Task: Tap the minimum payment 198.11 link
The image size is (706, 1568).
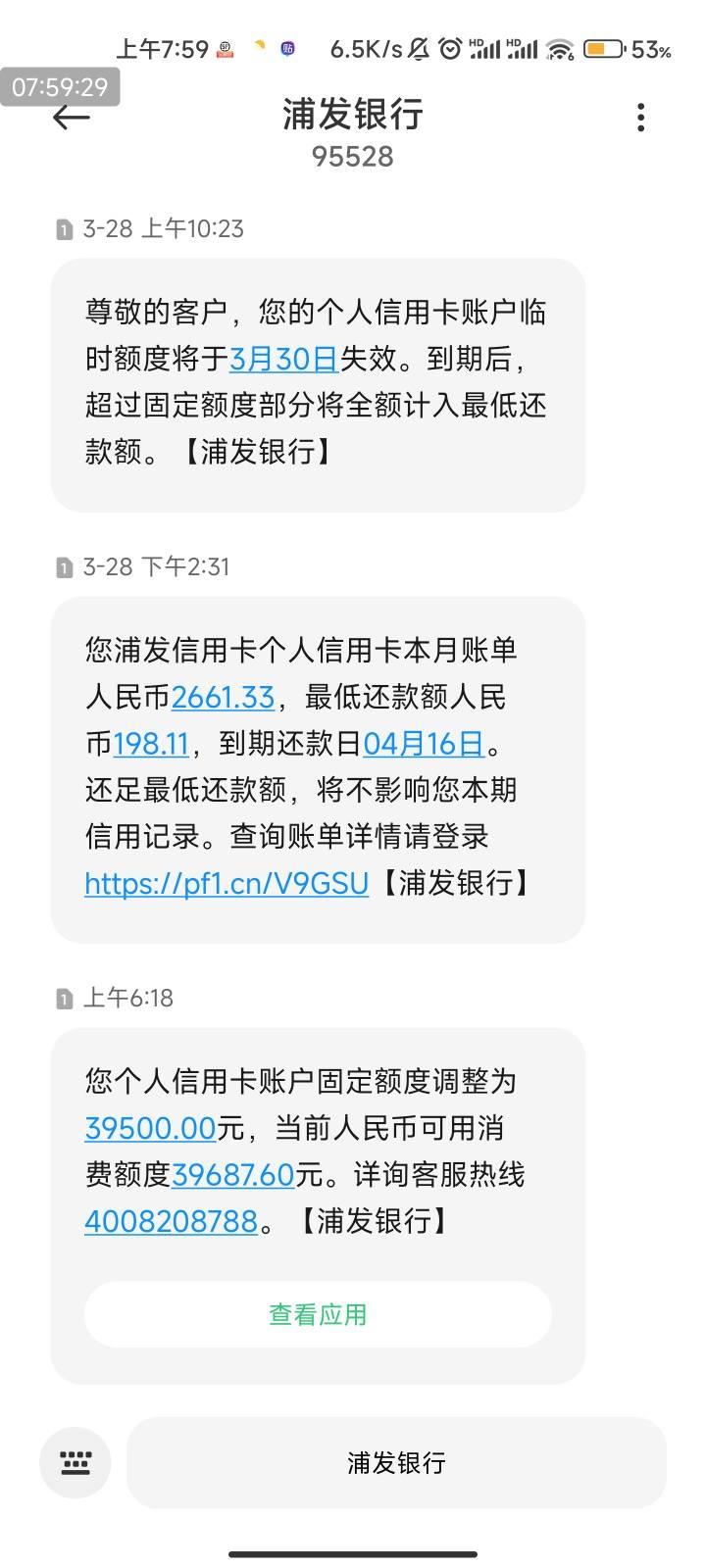Action: click(x=151, y=744)
